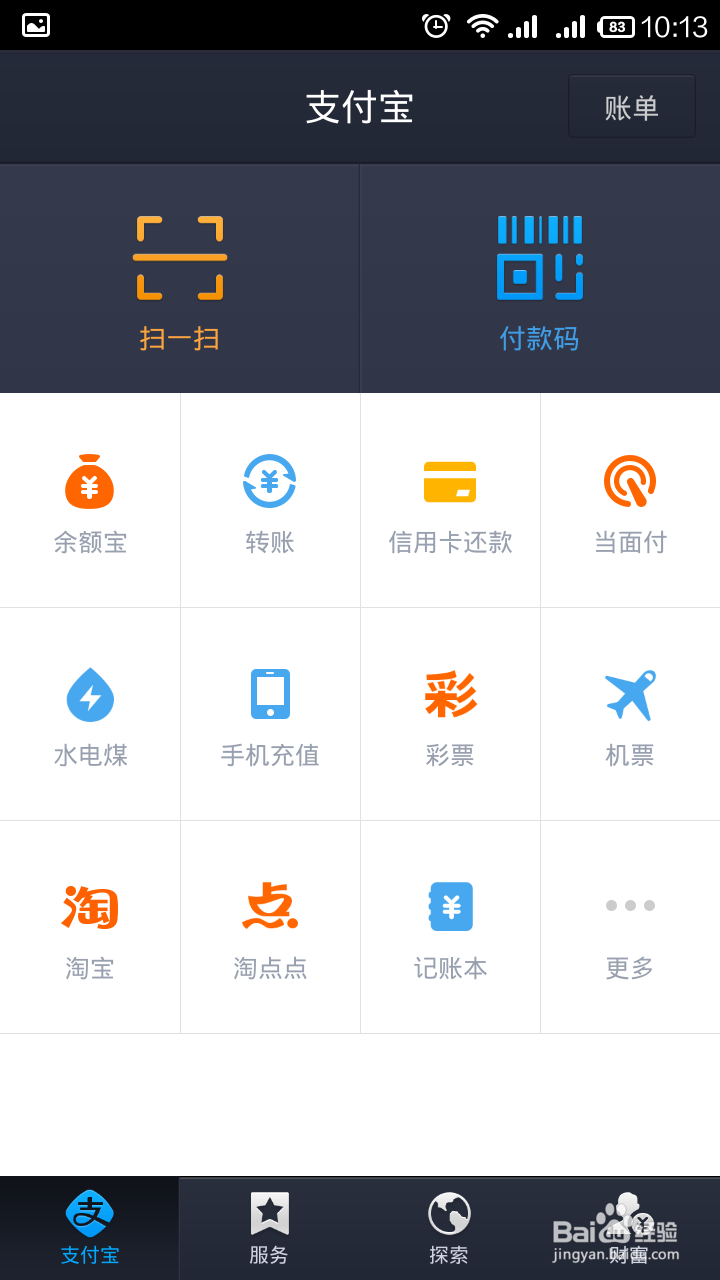Launch 淘宝 Taobao shopping
The width and height of the screenshot is (720, 1280).
pyautogui.click(x=90, y=927)
